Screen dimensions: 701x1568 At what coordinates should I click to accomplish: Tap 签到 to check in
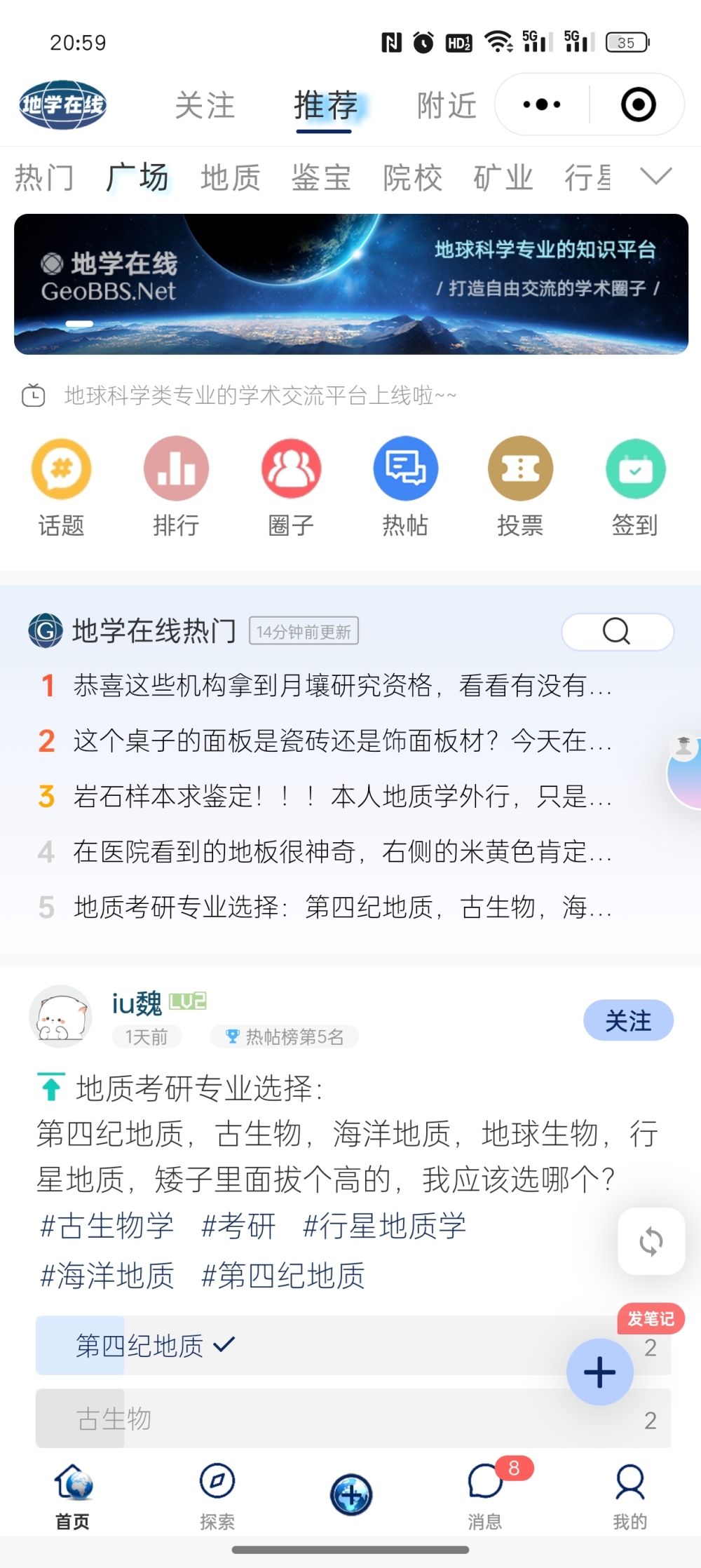click(x=635, y=485)
